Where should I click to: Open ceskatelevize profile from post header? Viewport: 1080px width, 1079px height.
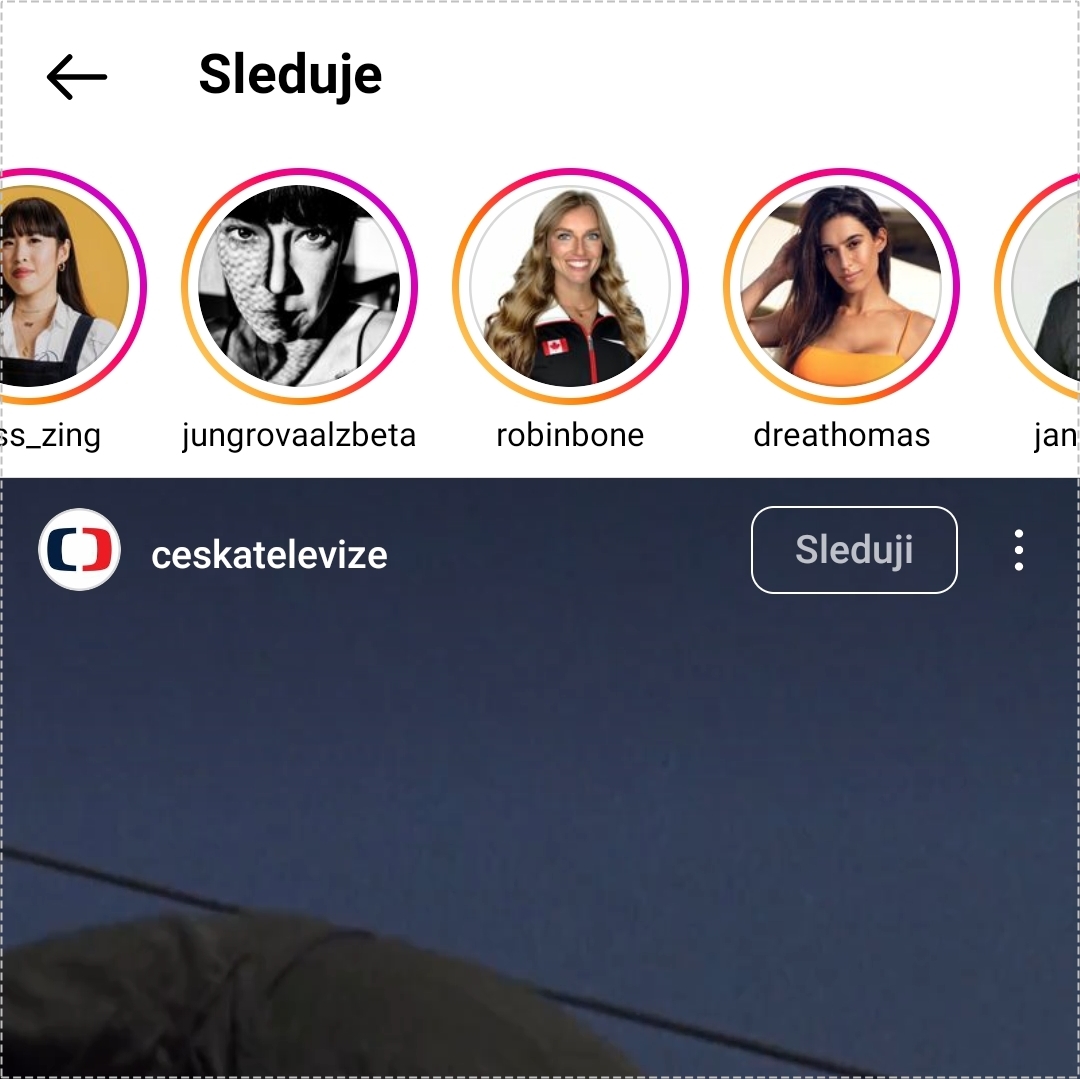tap(268, 555)
